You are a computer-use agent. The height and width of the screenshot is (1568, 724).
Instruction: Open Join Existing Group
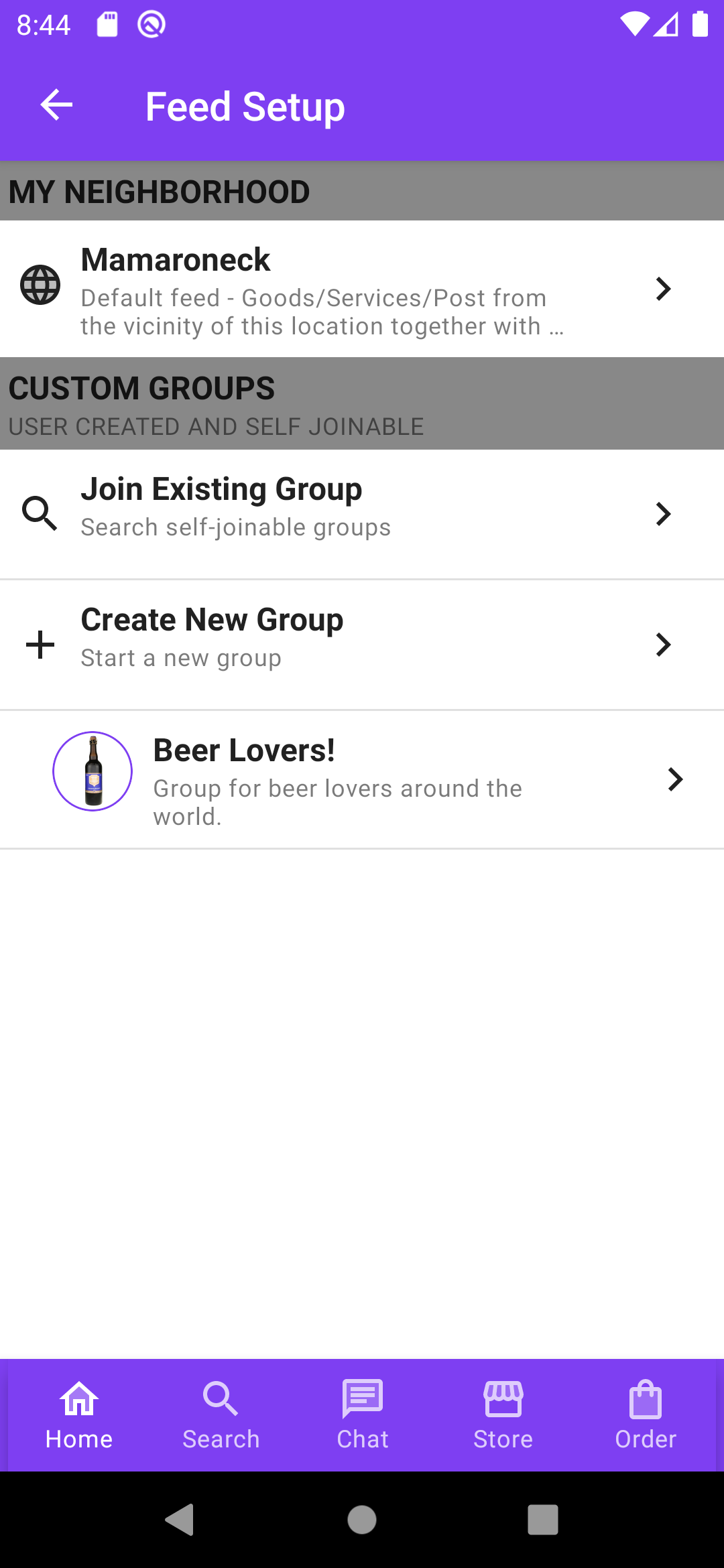point(362,514)
